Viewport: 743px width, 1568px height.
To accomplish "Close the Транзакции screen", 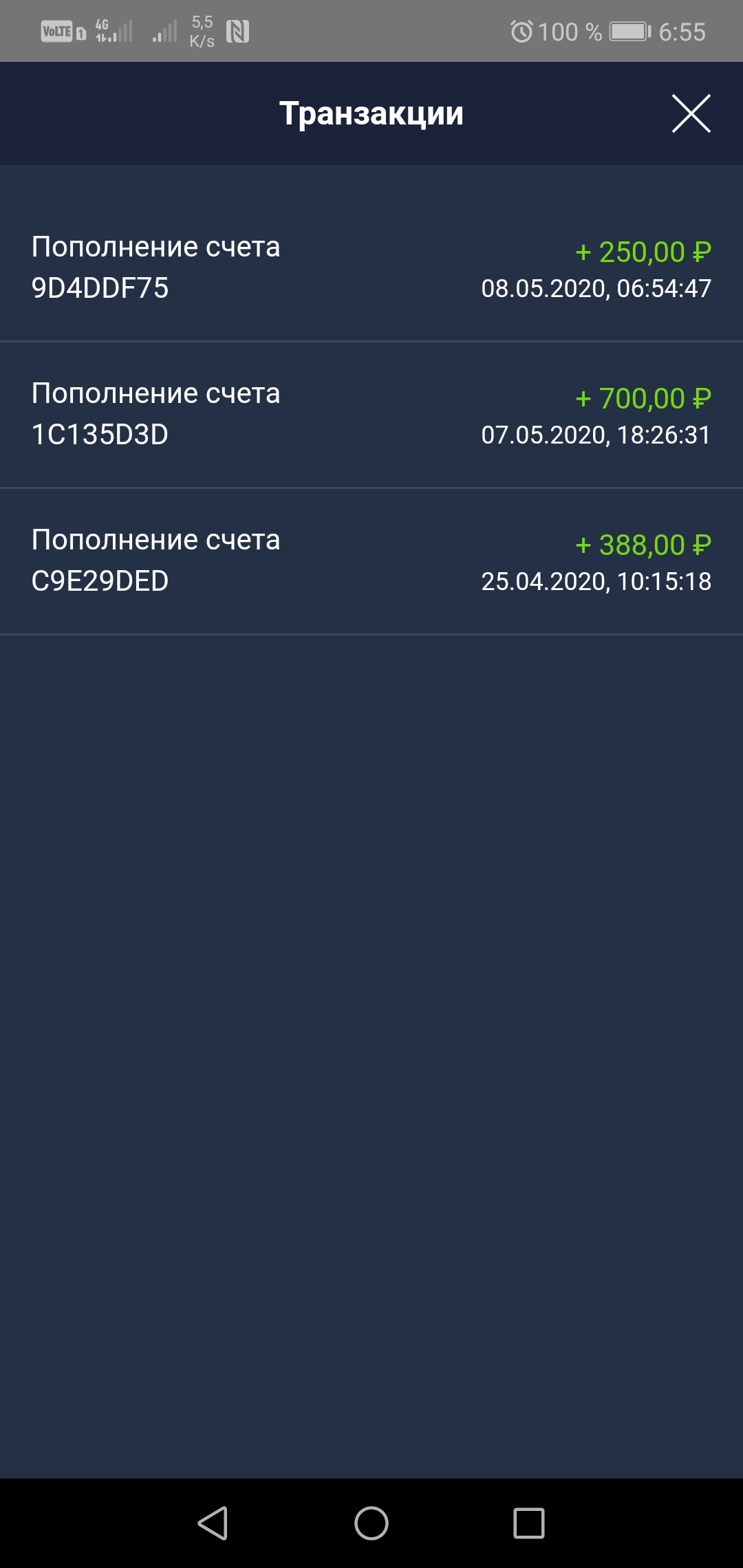I will point(691,113).
